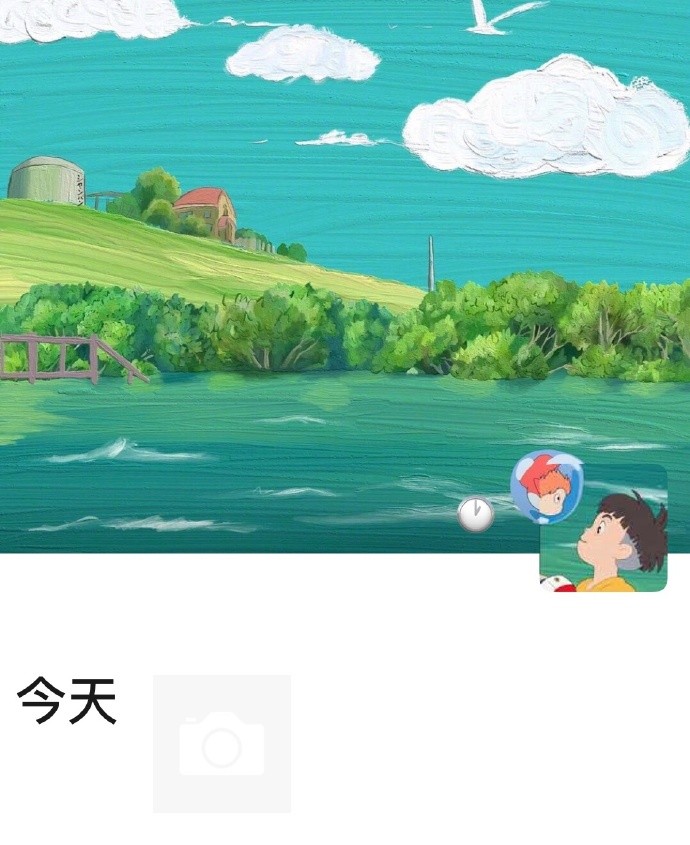This screenshot has width=690, height=845.
Task: Open the status bubble above the avatar
Action: tap(546, 486)
